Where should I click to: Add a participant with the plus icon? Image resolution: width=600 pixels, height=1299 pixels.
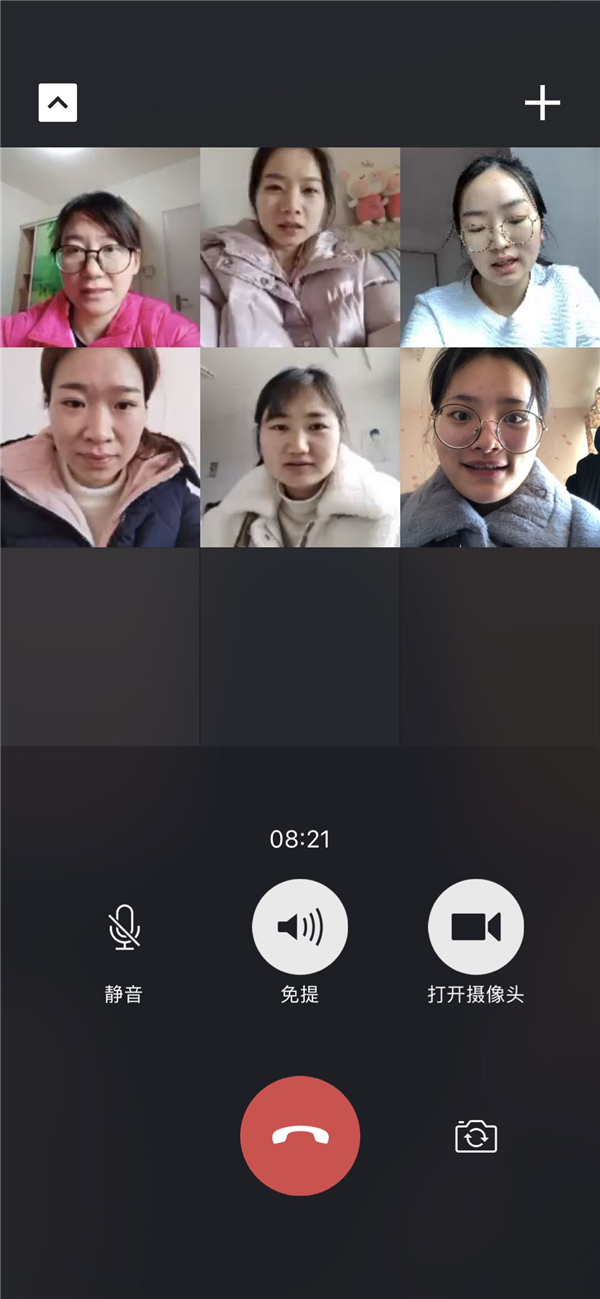542,102
